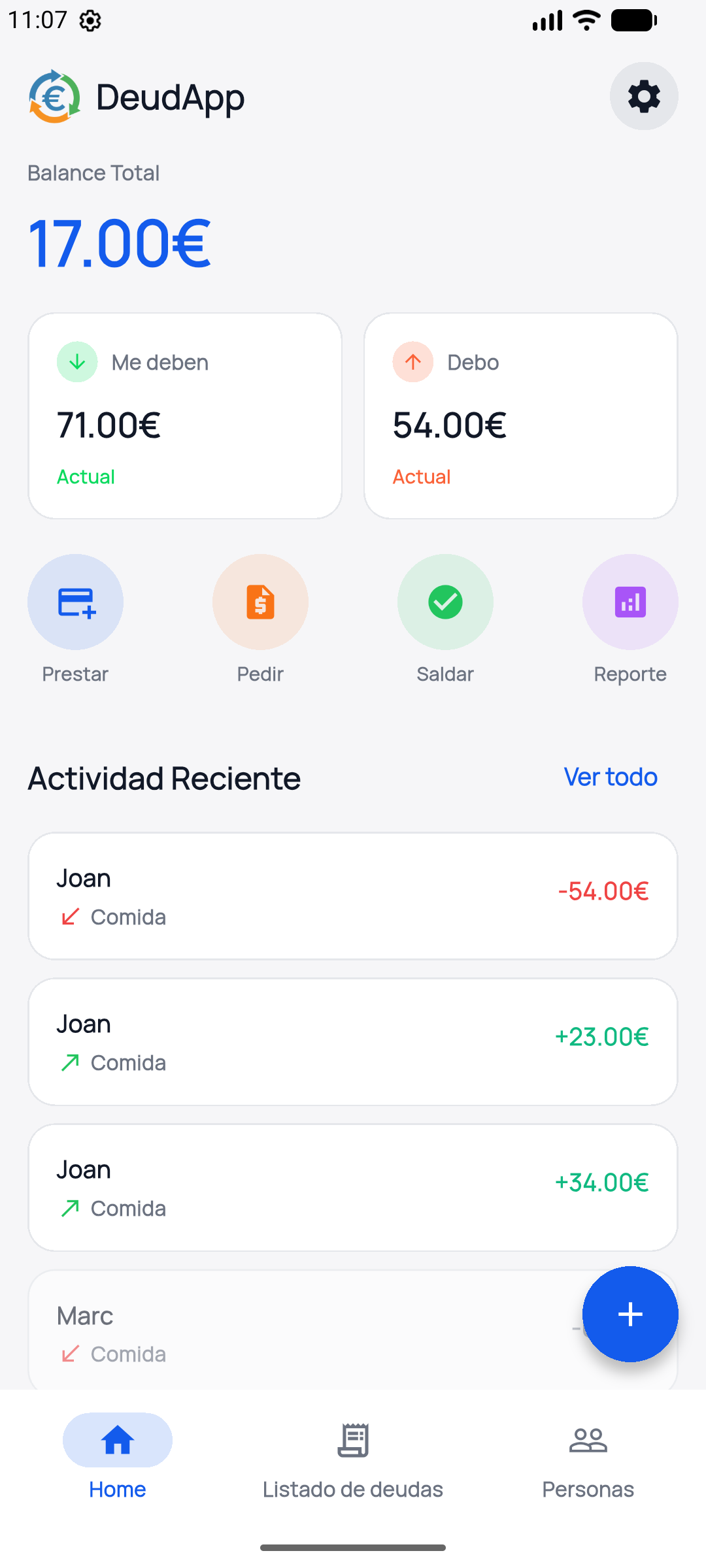706x1568 pixels.
Task: Open app settings with the gear icon
Action: click(x=643, y=96)
